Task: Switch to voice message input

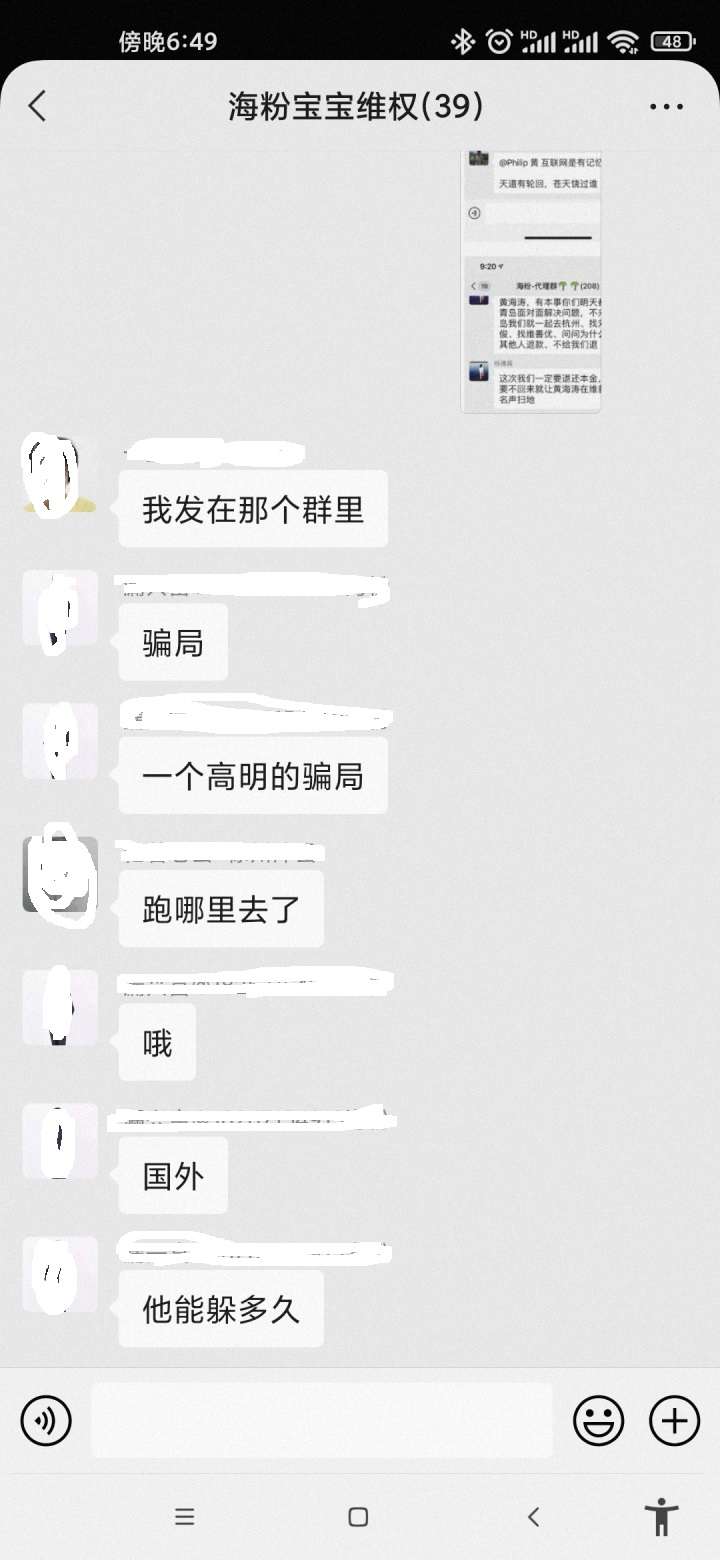Action: tap(46, 1420)
